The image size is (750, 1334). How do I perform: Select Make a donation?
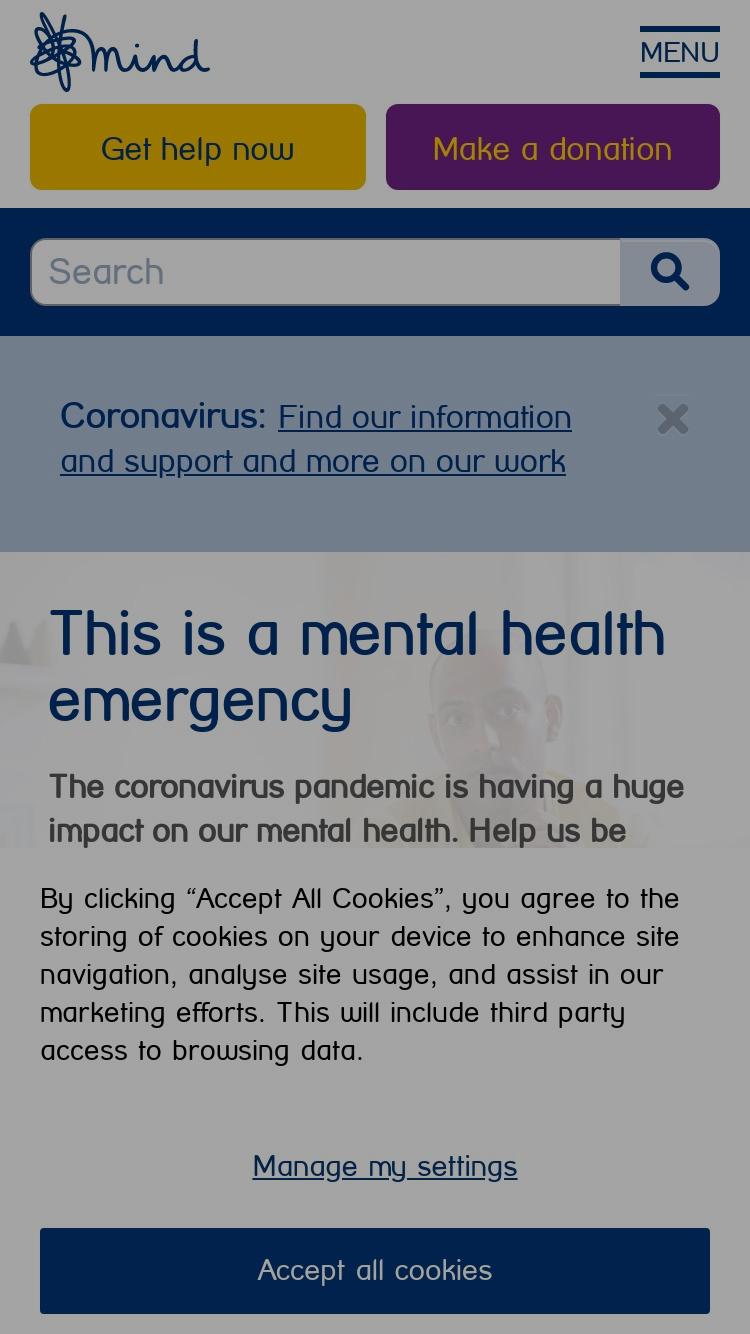(553, 147)
